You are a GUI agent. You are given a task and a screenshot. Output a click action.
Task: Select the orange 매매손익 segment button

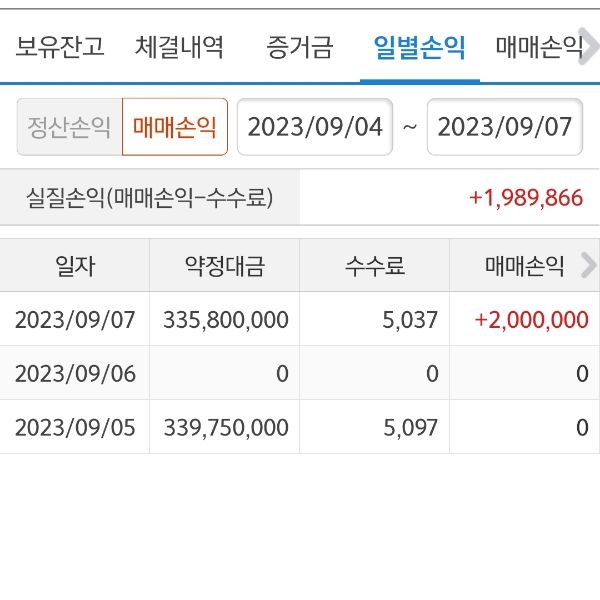175,127
